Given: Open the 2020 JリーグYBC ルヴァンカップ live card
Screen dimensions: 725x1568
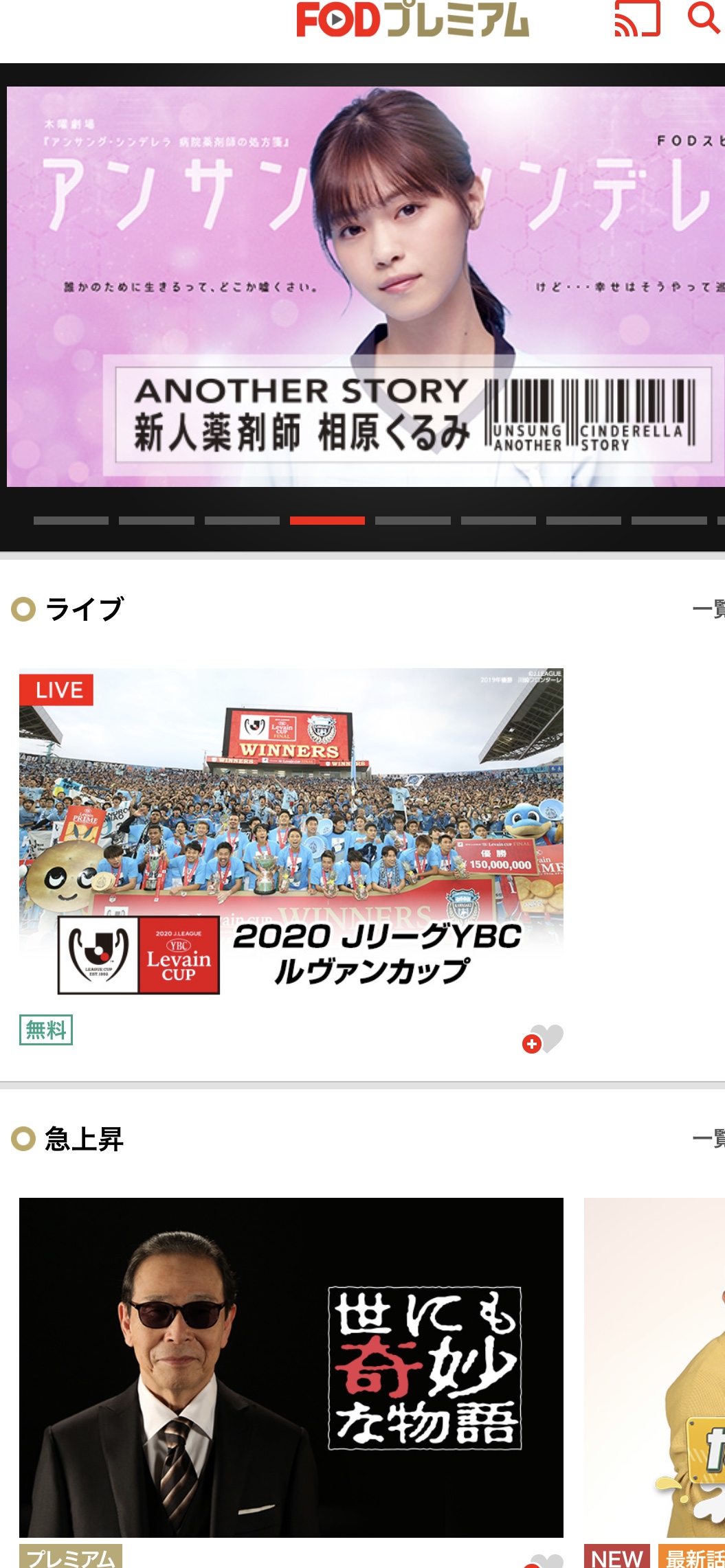Looking at the screenshot, I should (291, 832).
